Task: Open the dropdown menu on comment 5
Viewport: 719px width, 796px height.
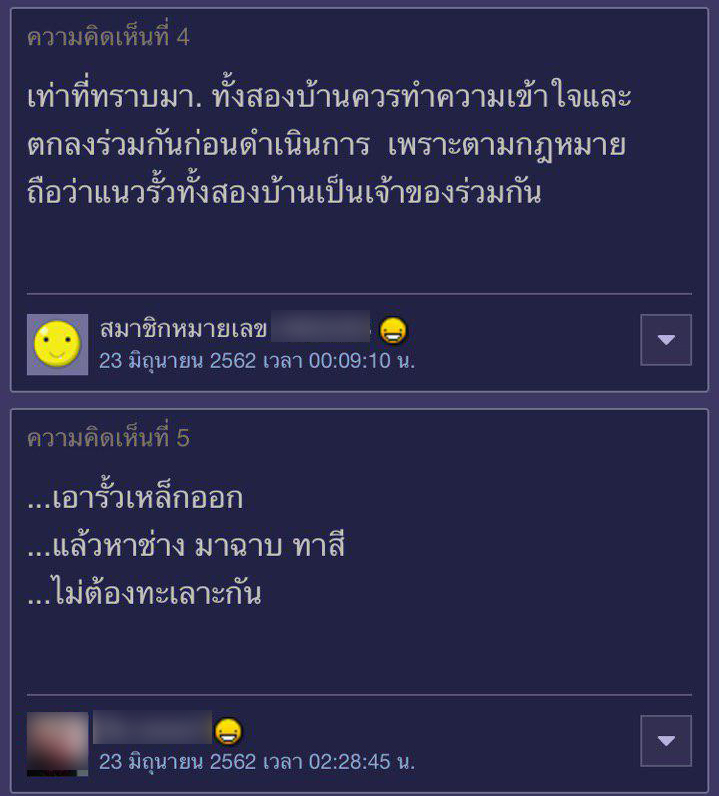Action: [x=665, y=741]
